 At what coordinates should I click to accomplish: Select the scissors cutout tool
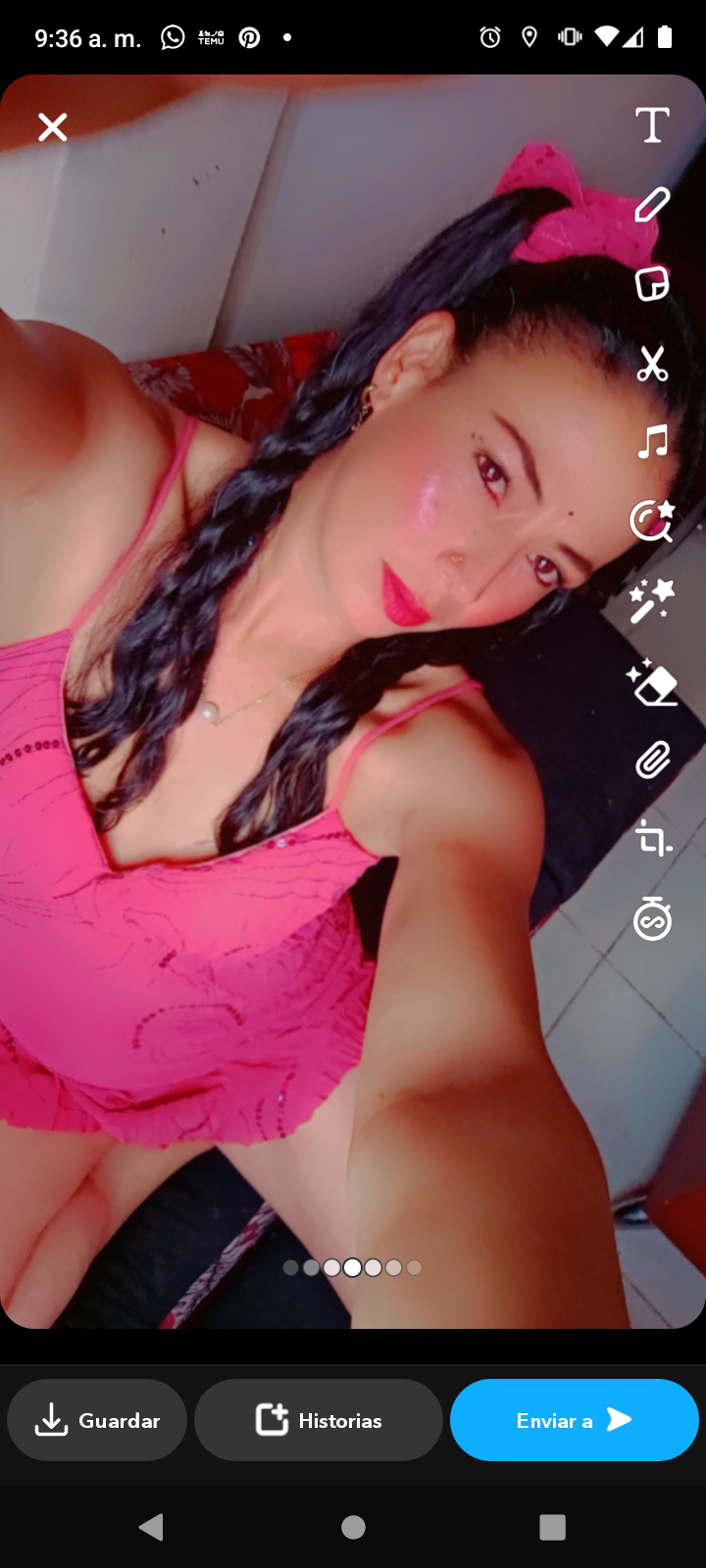tap(652, 364)
